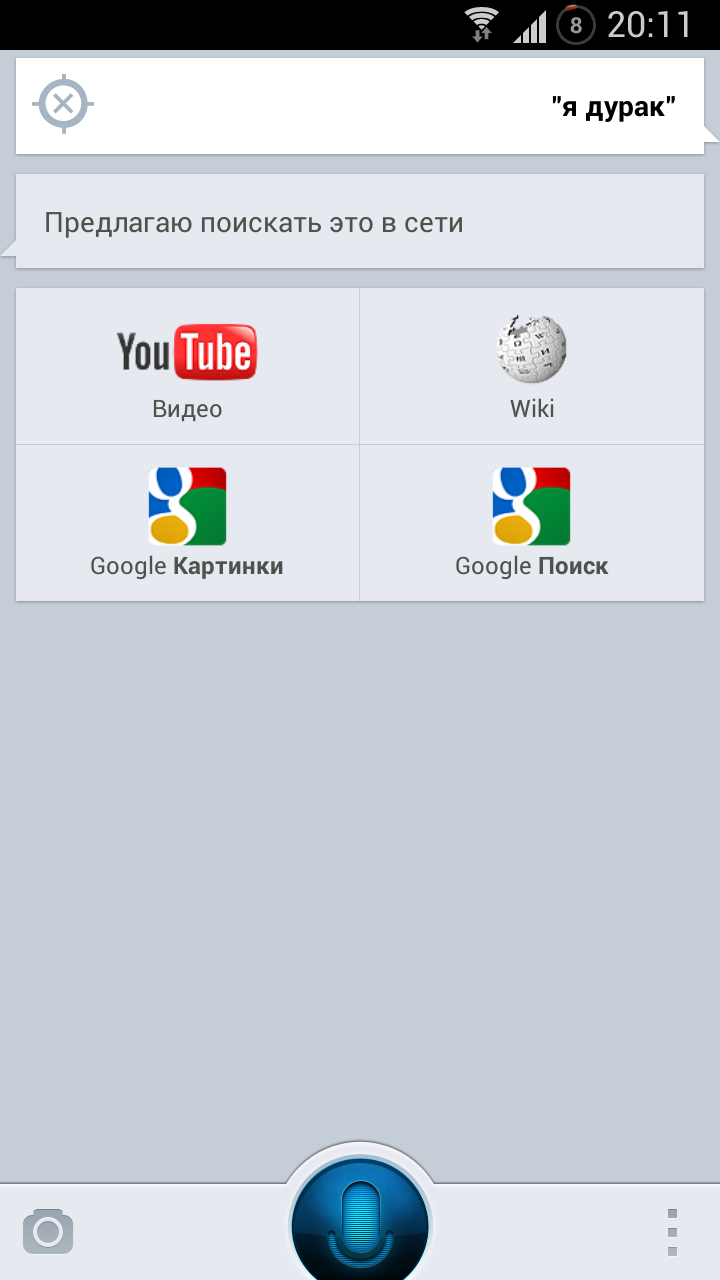Open the camera icon
Viewport: 720px width, 1280px height.
(x=48, y=1231)
